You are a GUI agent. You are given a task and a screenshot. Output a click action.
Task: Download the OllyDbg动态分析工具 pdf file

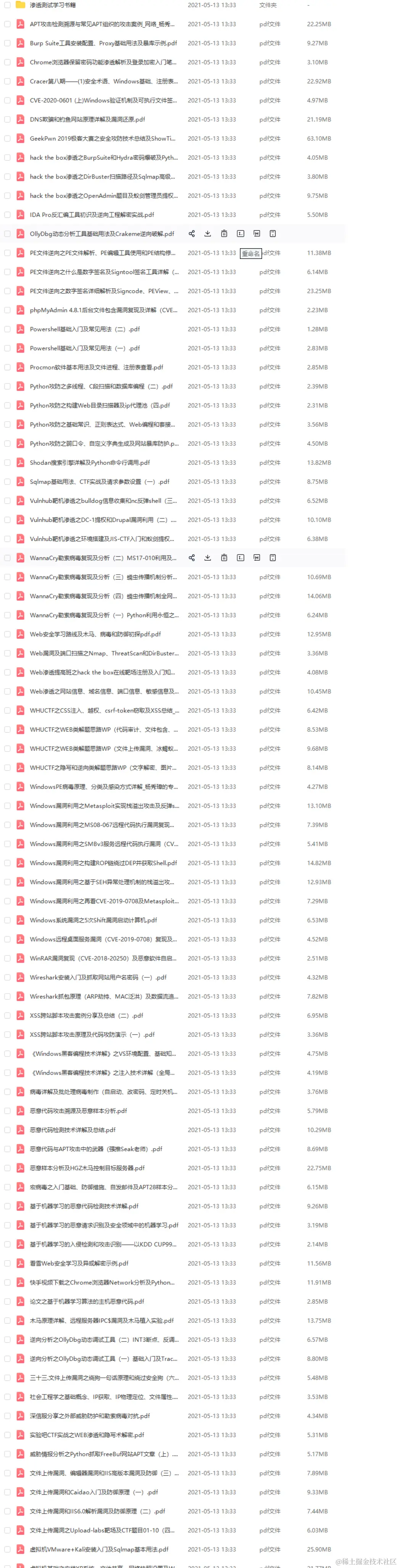[x=208, y=234]
